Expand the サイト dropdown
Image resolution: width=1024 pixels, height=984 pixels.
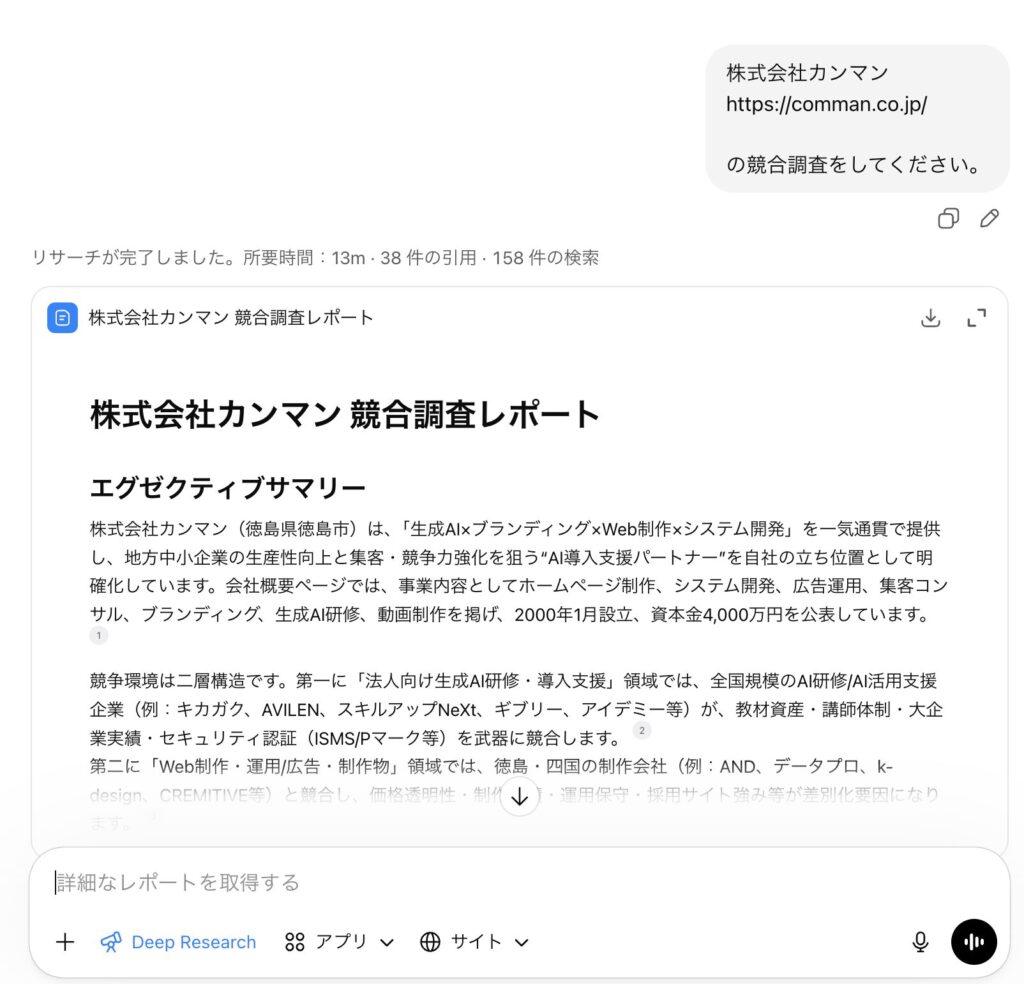tap(474, 942)
